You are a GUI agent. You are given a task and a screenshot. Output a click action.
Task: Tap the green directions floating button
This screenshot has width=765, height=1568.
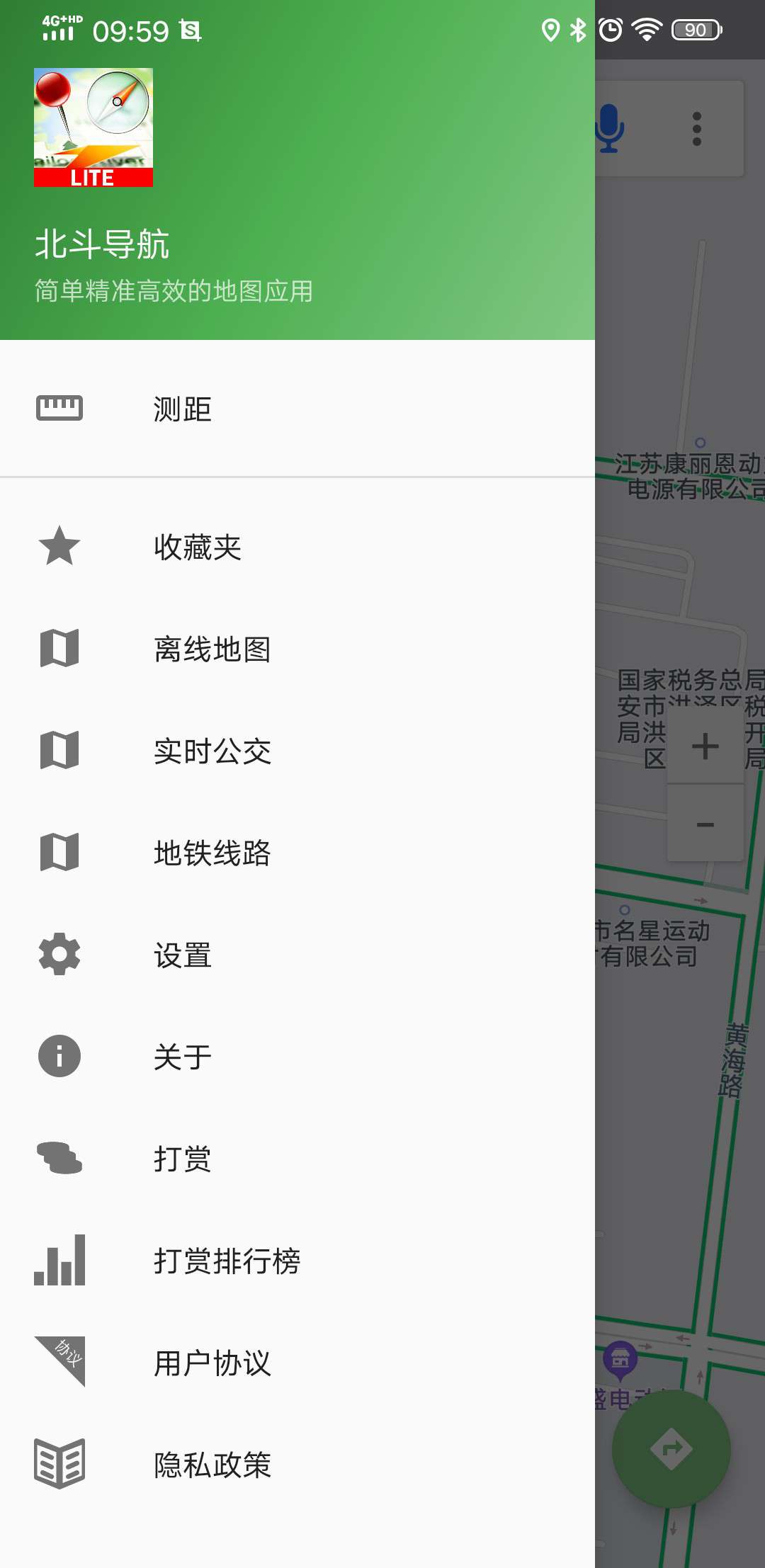pyautogui.click(x=671, y=1449)
